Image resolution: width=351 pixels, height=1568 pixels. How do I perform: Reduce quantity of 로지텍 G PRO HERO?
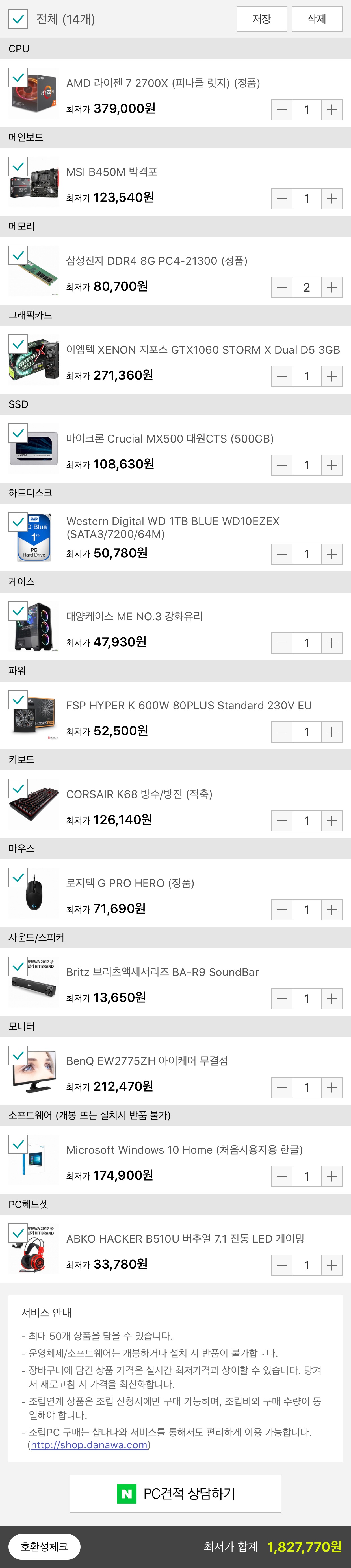click(x=281, y=909)
